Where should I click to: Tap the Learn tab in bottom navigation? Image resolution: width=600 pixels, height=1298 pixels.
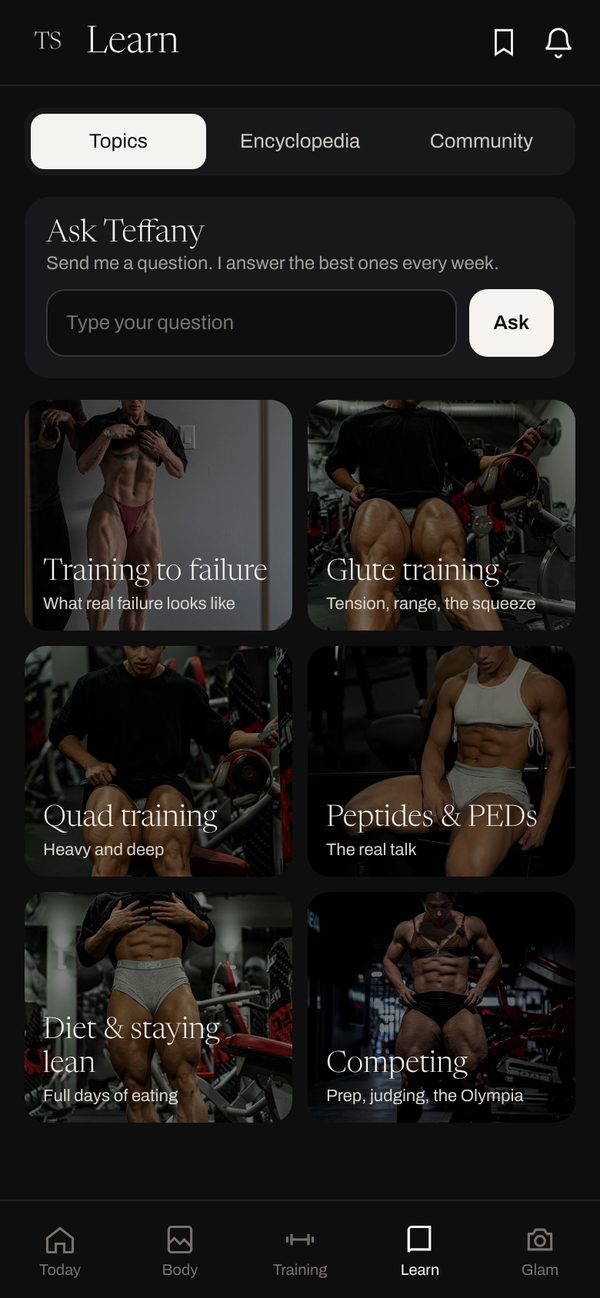coord(420,1251)
